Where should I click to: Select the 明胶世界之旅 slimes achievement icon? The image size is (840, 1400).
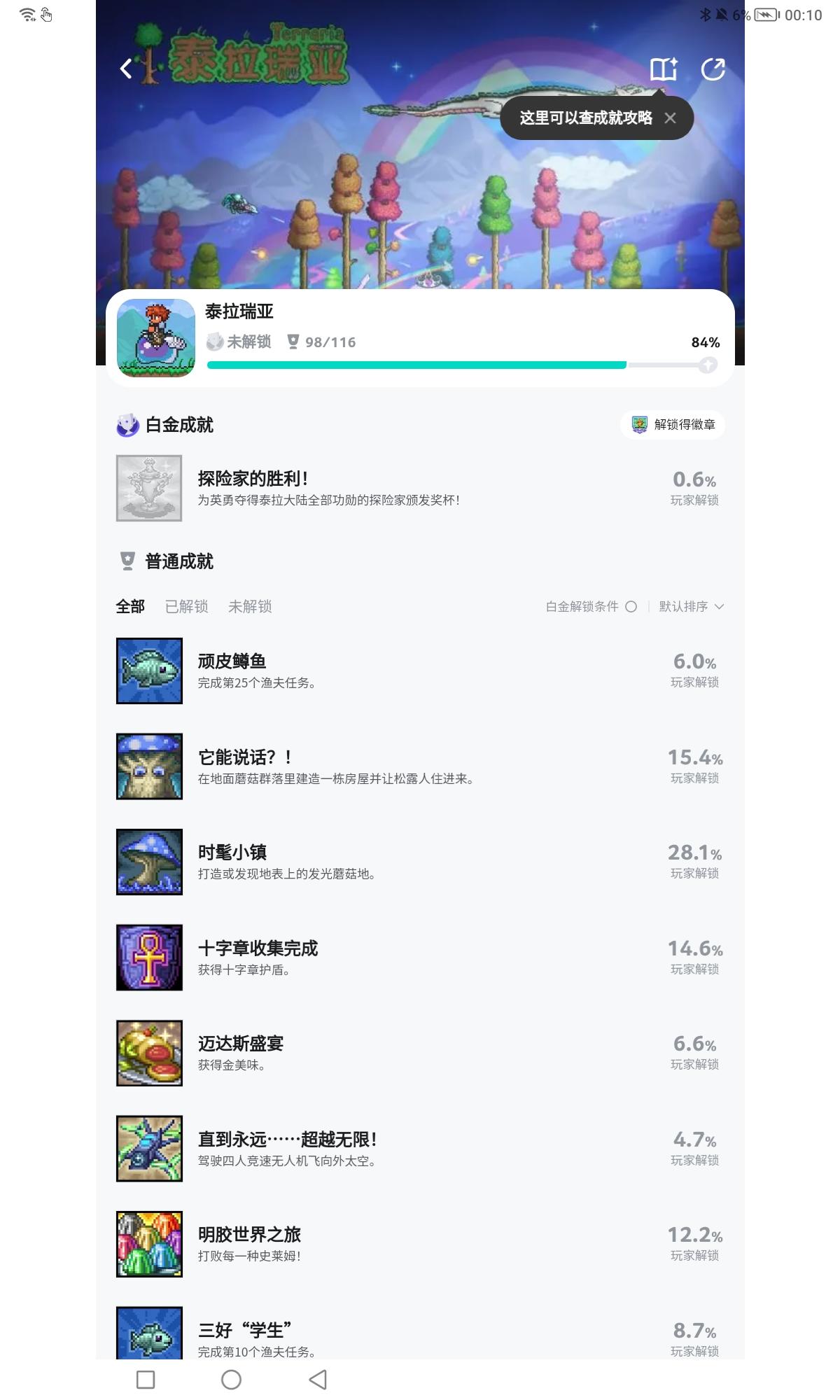pyautogui.click(x=149, y=1243)
